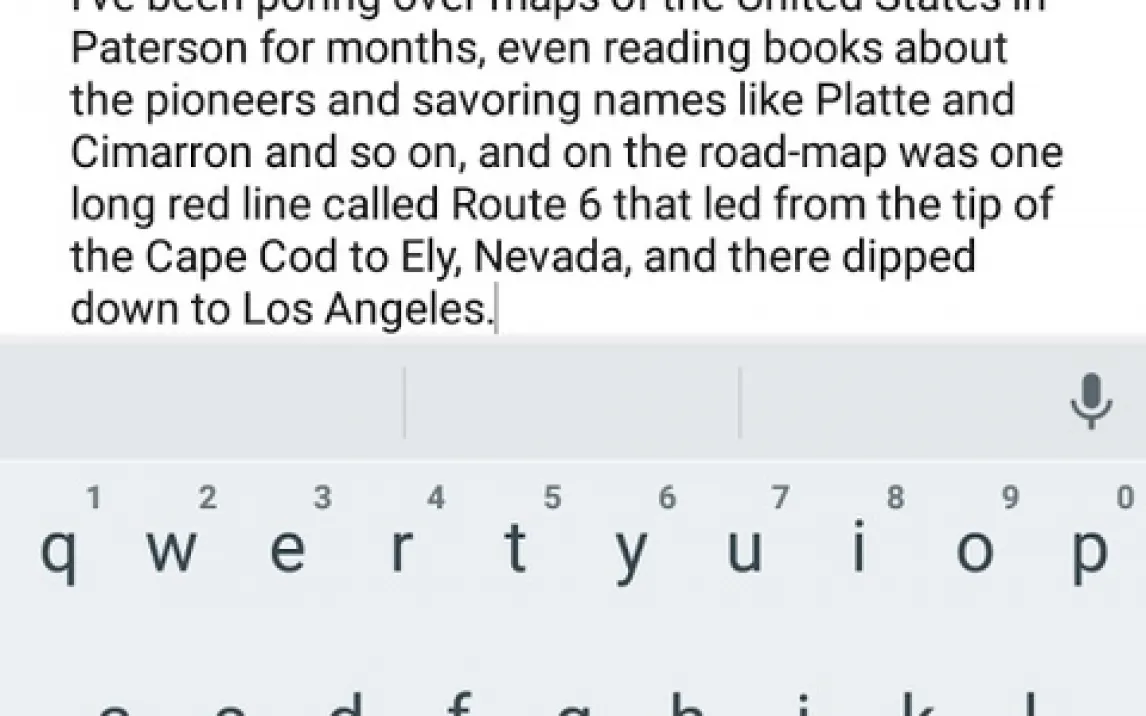Type the letter q key
Screen dimensions: 1146x716
(x=59, y=550)
